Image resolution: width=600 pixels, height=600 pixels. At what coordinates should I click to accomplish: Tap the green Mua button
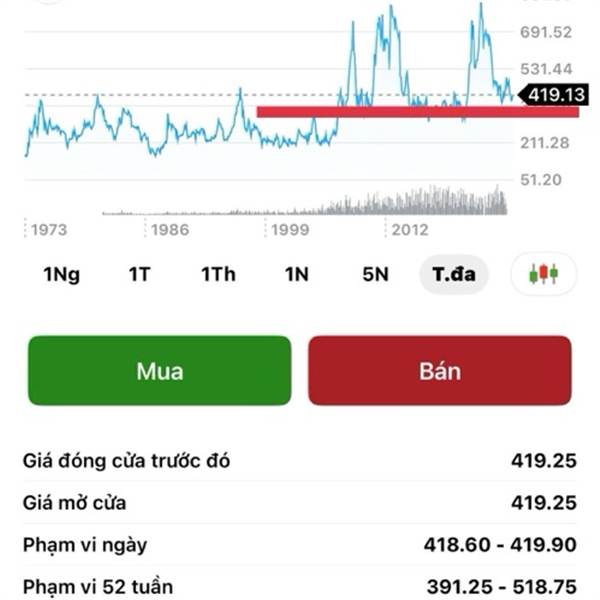[160, 371]
